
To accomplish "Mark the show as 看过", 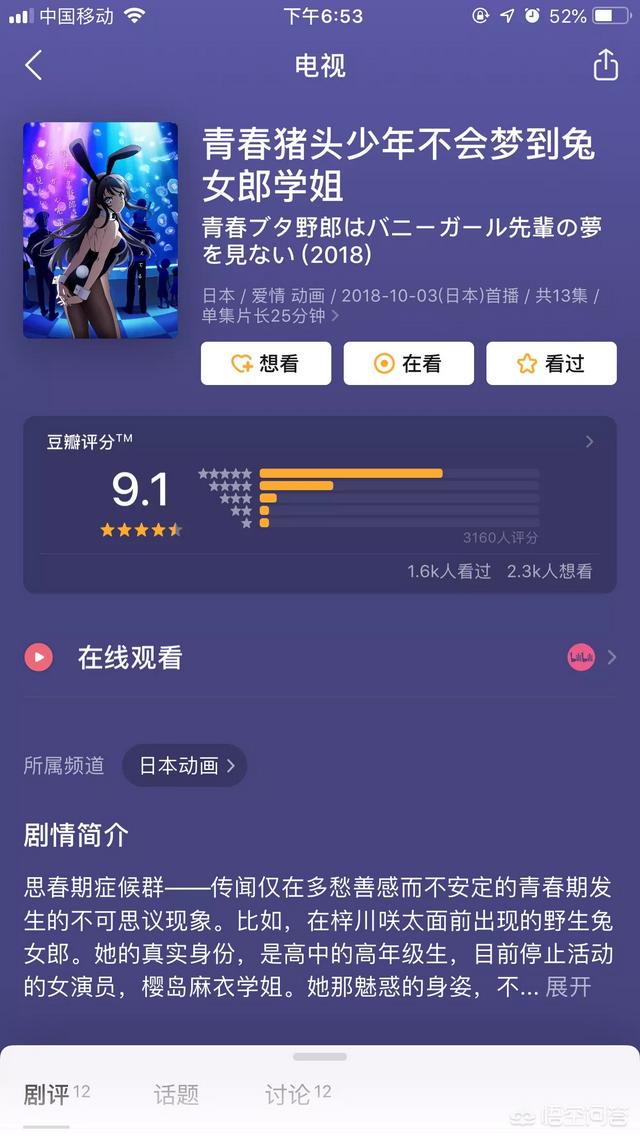I will 551,364.
